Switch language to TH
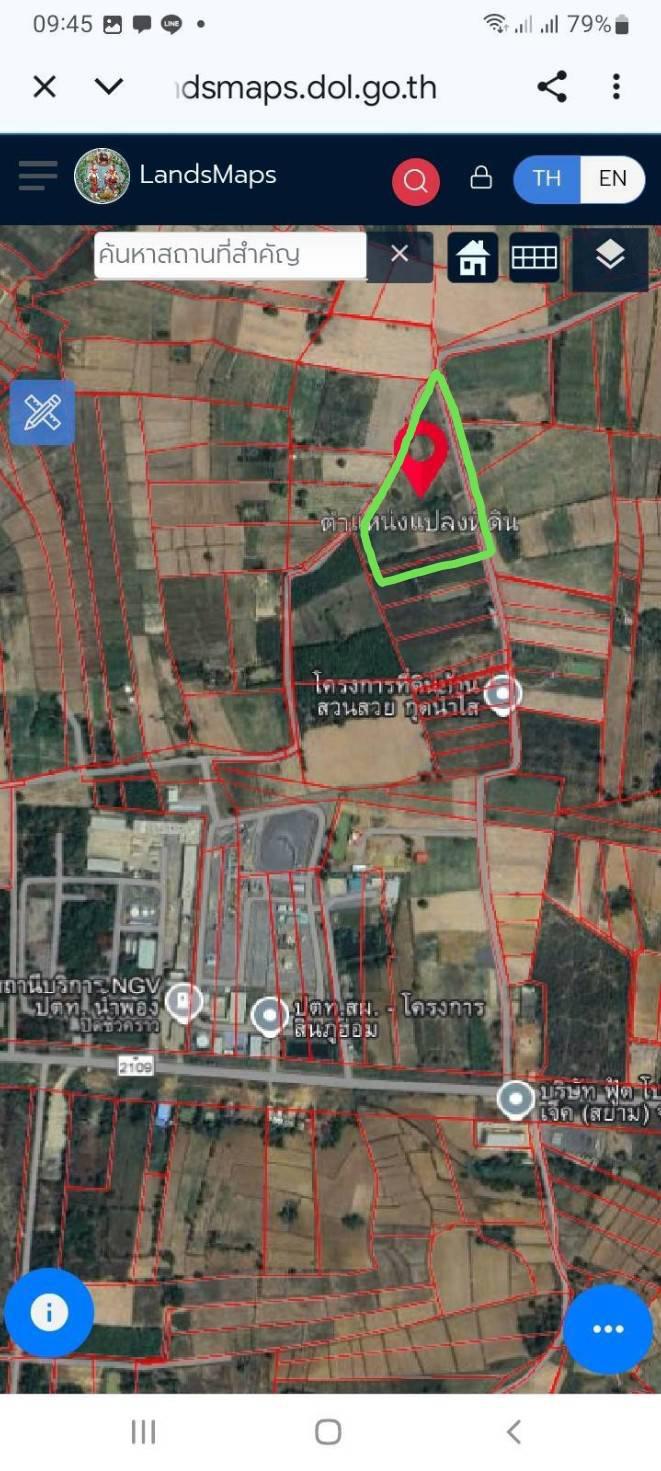Screen dimensions: 661x1471 point(547,179)
